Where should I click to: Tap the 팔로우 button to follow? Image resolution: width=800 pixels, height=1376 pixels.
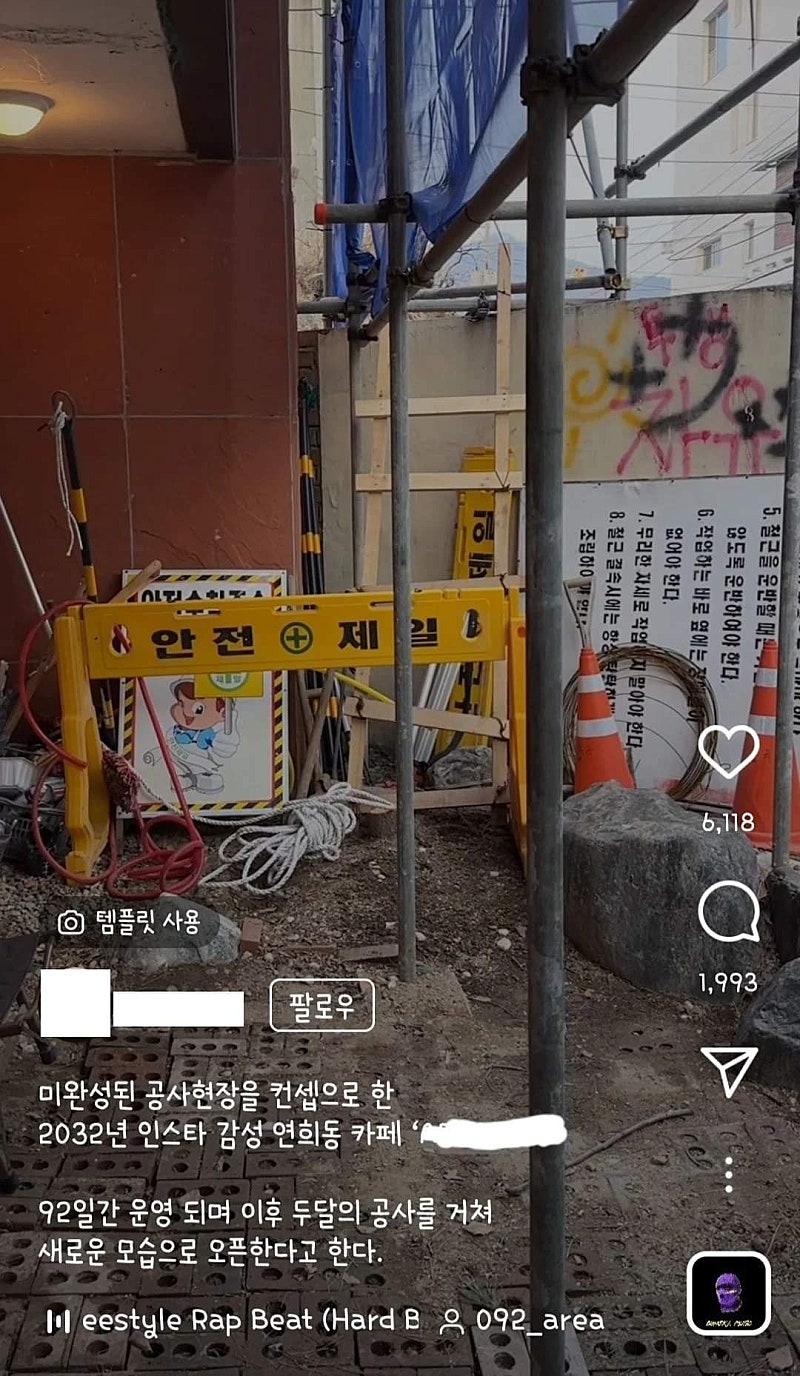click(322, 1005)
